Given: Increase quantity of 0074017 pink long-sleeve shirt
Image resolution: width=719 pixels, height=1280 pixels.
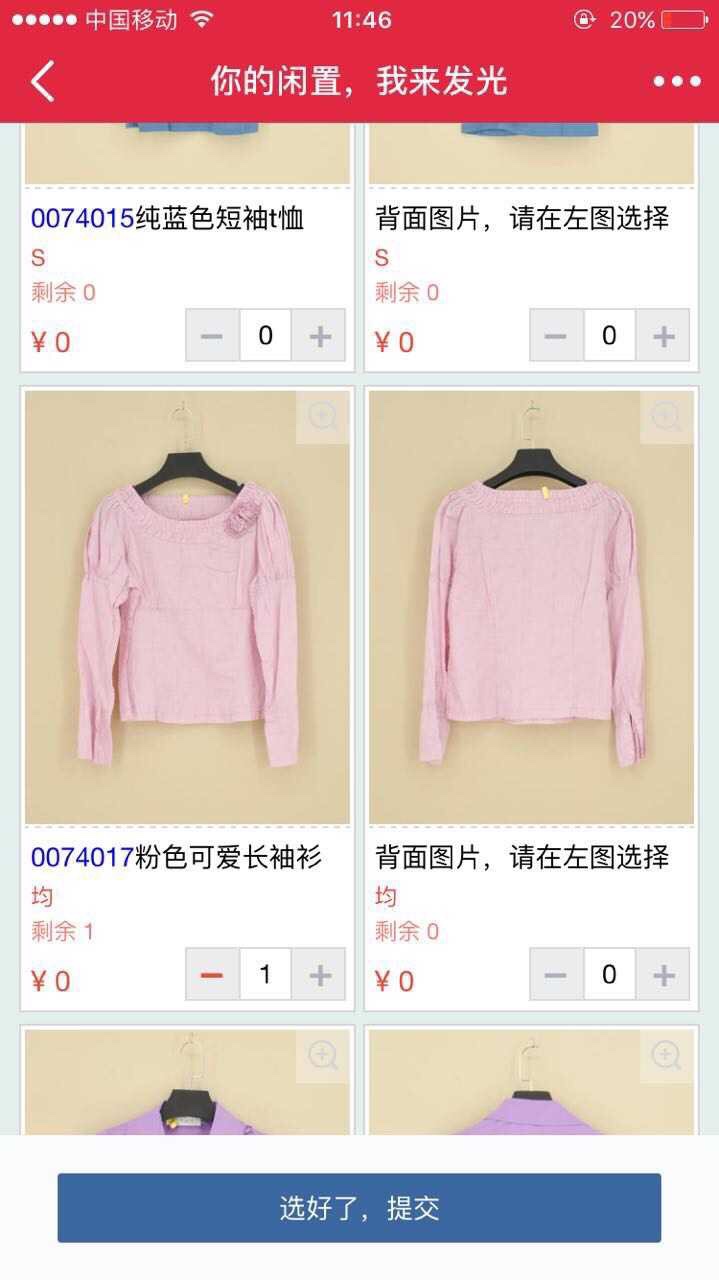Looking at the screenshot, I should pos(319,974).
